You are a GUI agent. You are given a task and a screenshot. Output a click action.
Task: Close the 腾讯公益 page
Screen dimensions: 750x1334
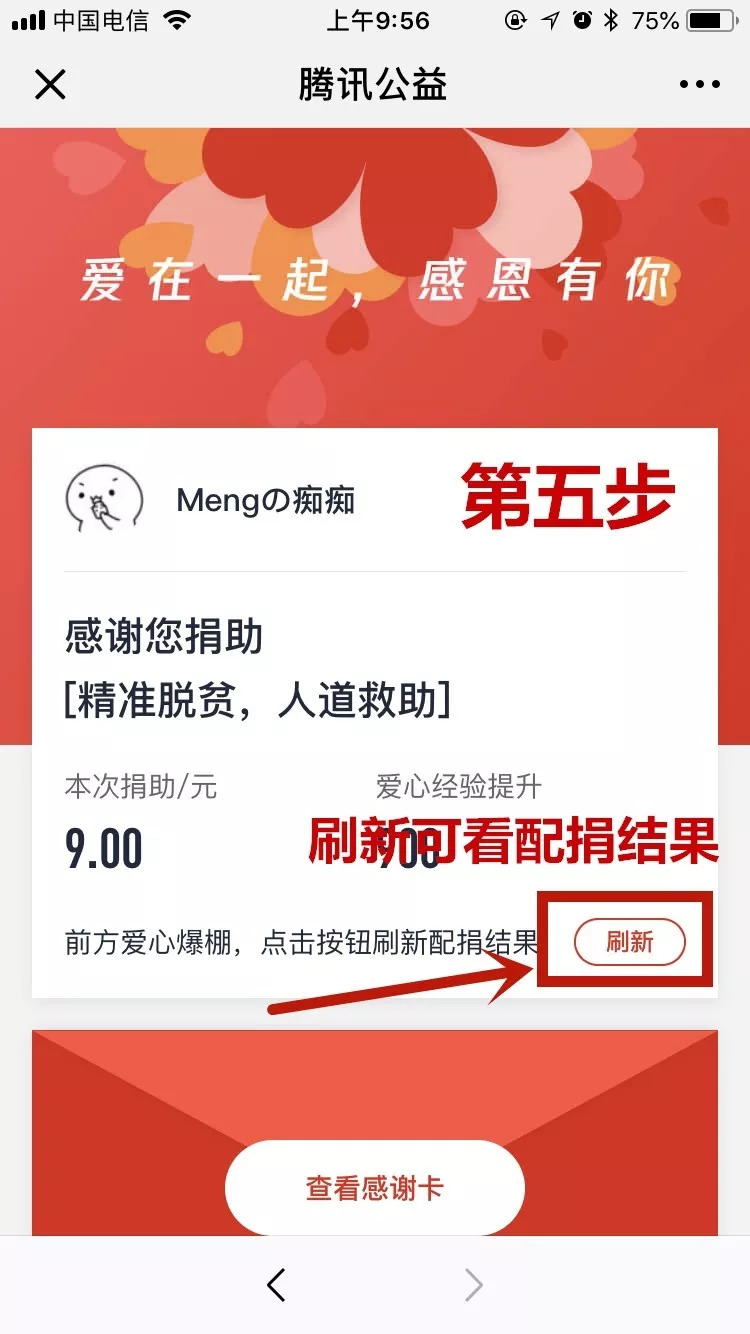pyautogui.click(x=49, y=85)
